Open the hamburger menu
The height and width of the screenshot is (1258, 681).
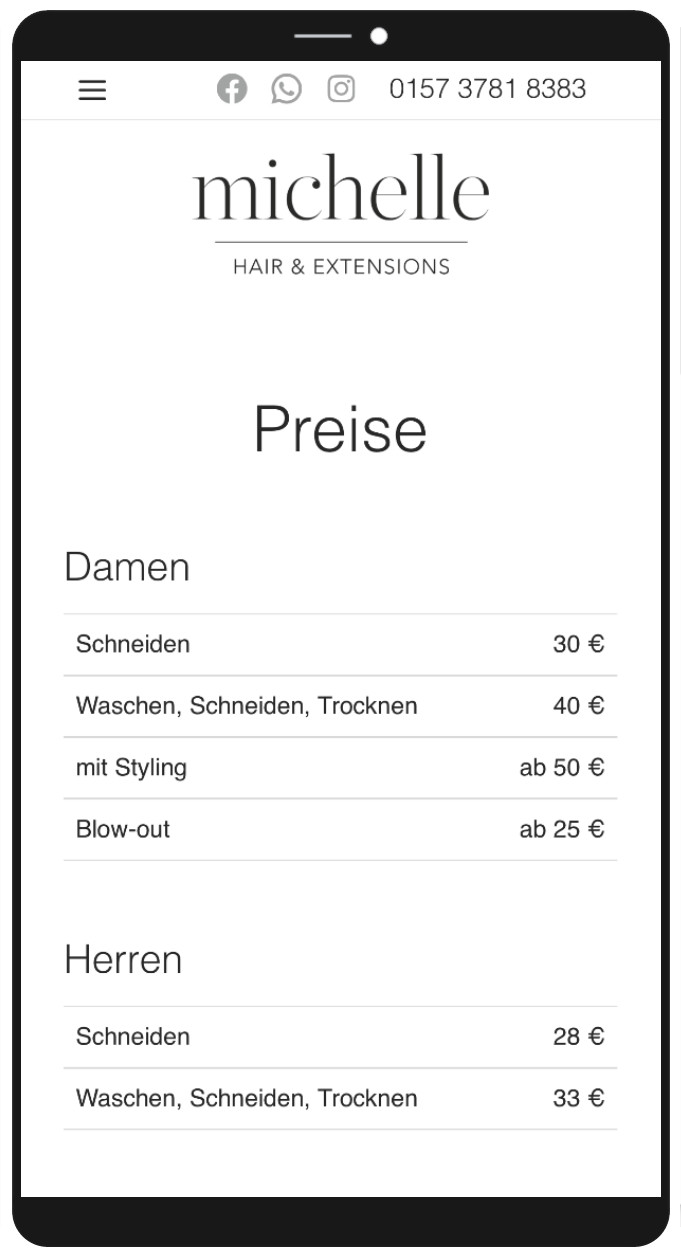[92, 90]
